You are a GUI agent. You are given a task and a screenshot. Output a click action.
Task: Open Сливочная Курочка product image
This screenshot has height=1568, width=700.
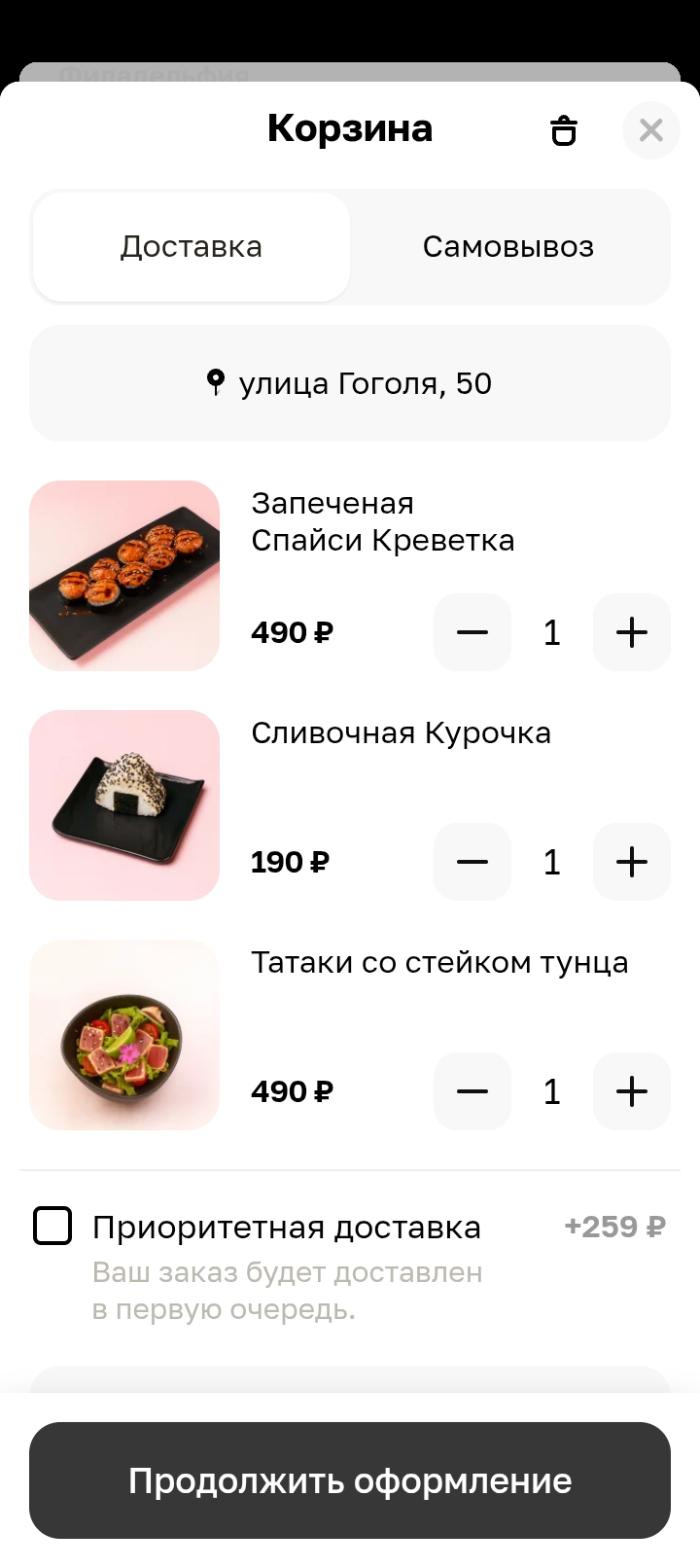pos(124,805)
